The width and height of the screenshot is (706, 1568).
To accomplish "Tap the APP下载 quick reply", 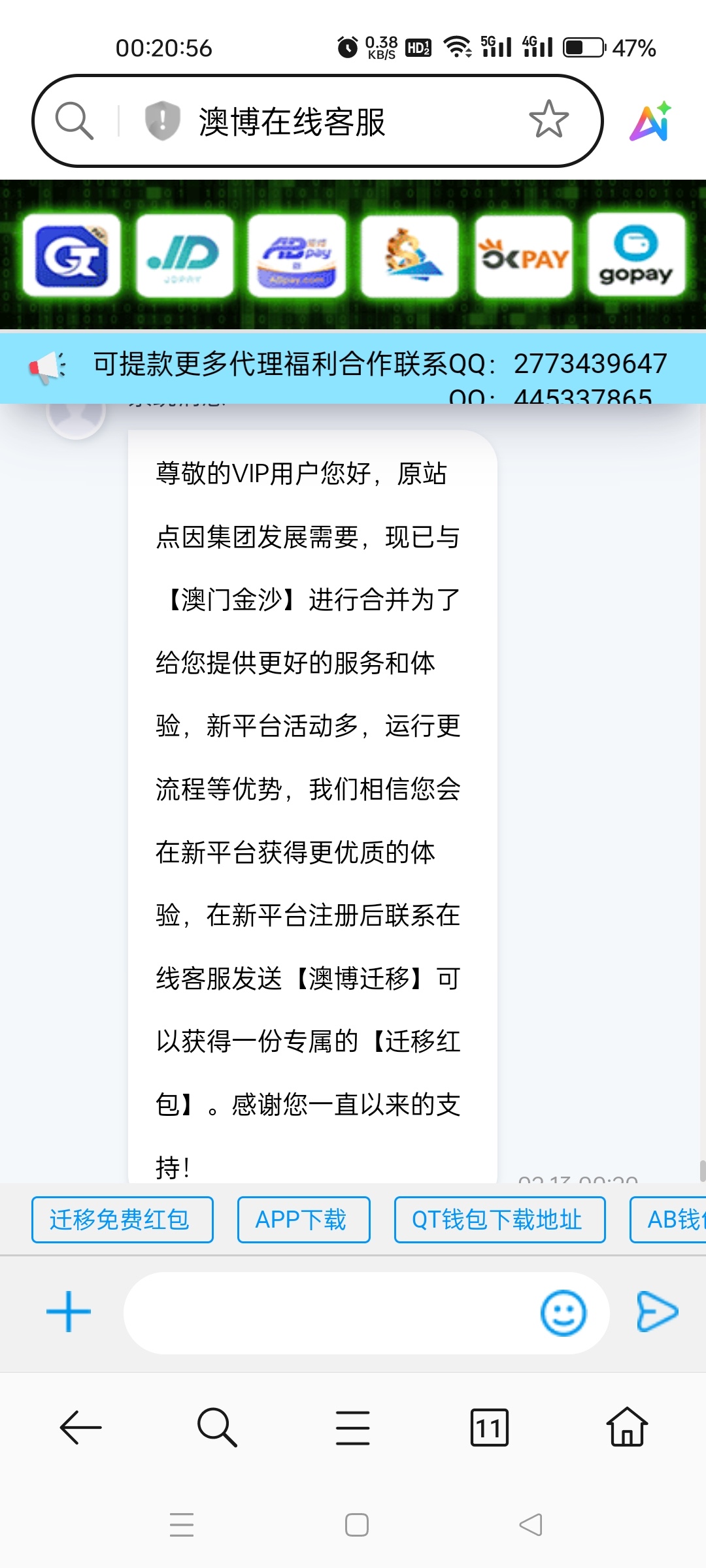I will tap(303, 1219).
